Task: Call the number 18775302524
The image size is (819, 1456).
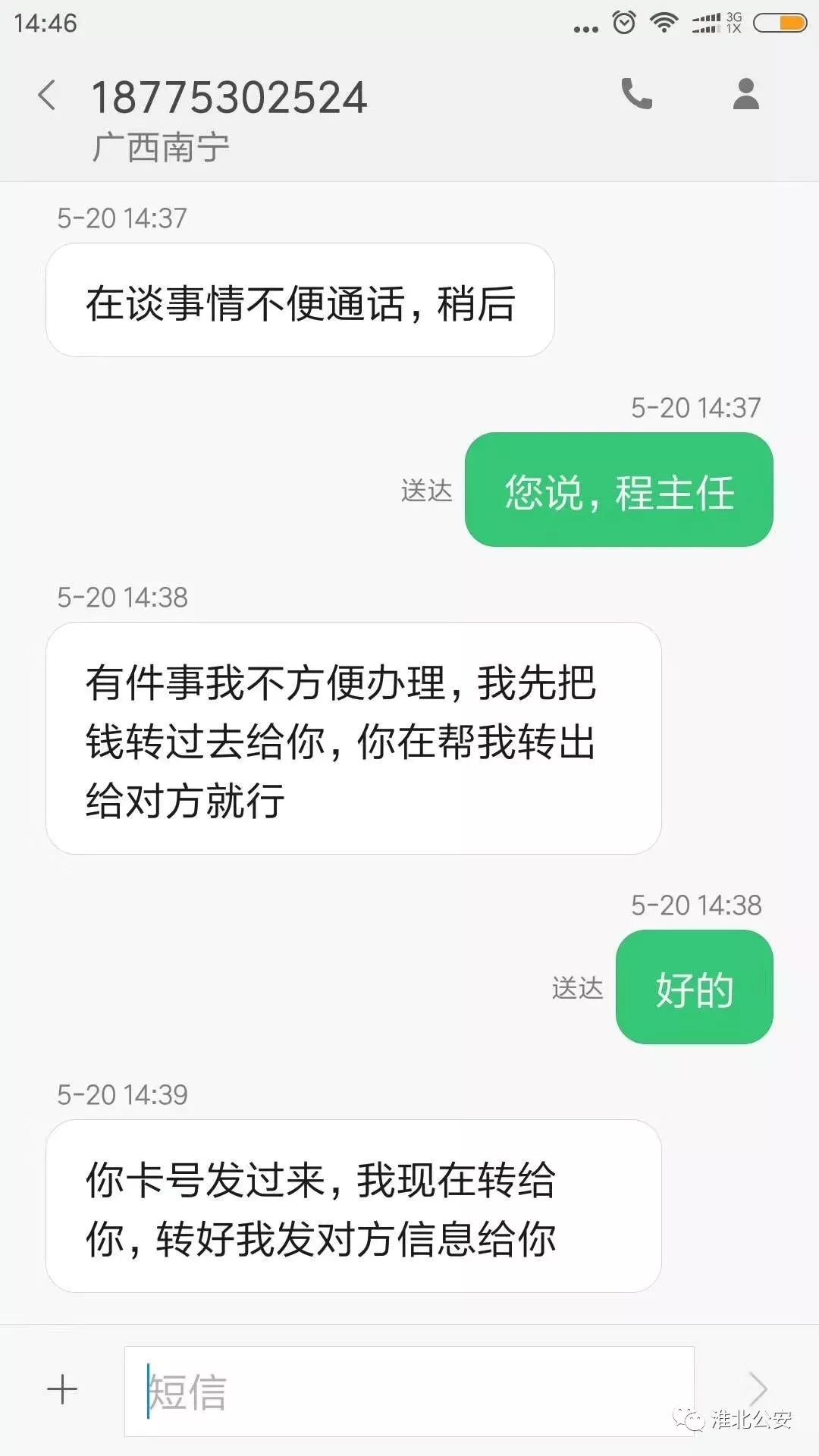Action: tap(636, 94)
